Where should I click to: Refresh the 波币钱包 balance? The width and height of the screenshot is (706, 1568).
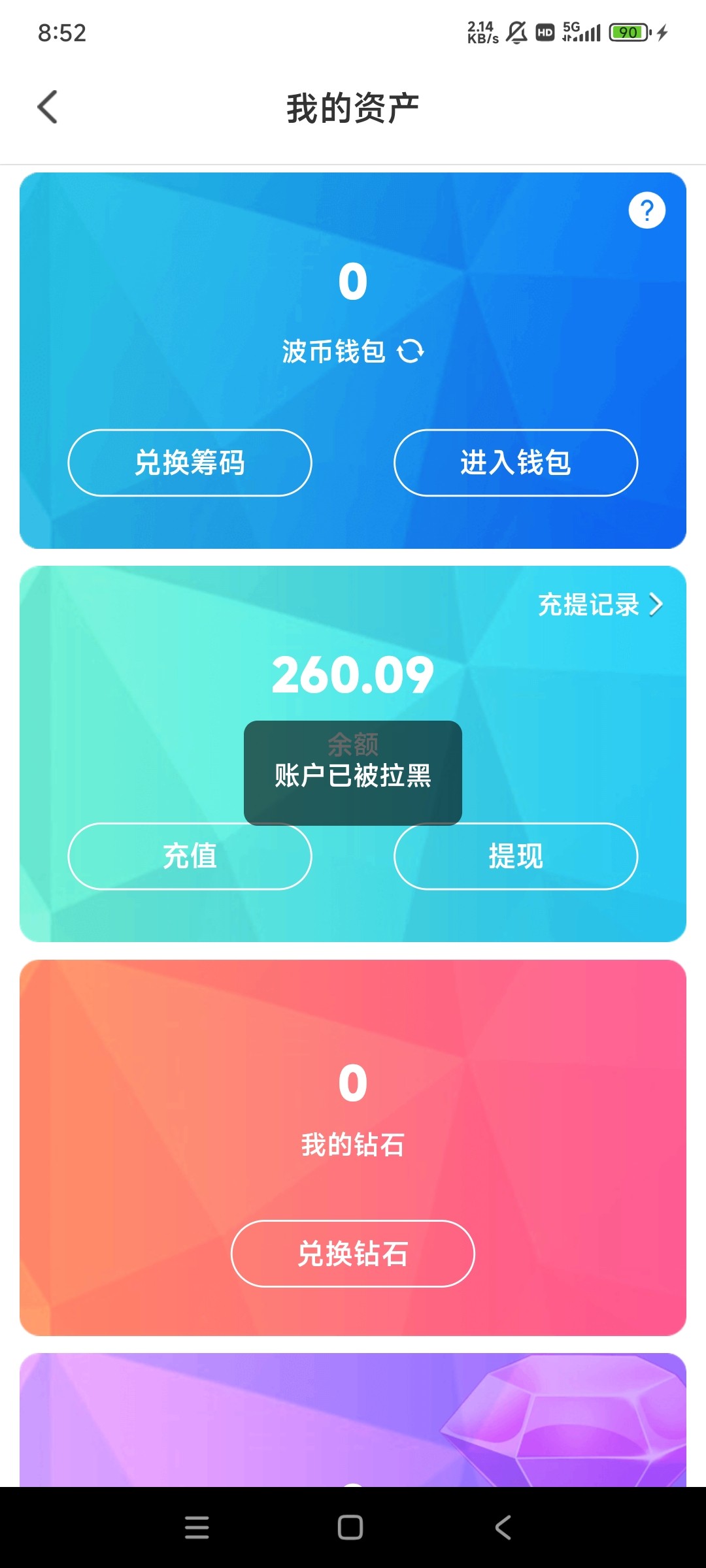(x=411, y=351)
